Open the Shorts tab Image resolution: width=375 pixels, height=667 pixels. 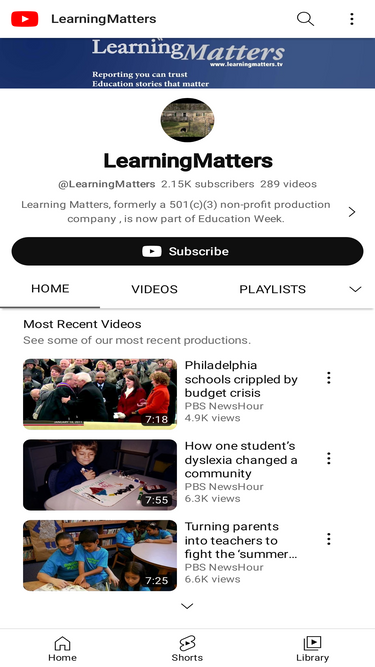pos(187,649)
